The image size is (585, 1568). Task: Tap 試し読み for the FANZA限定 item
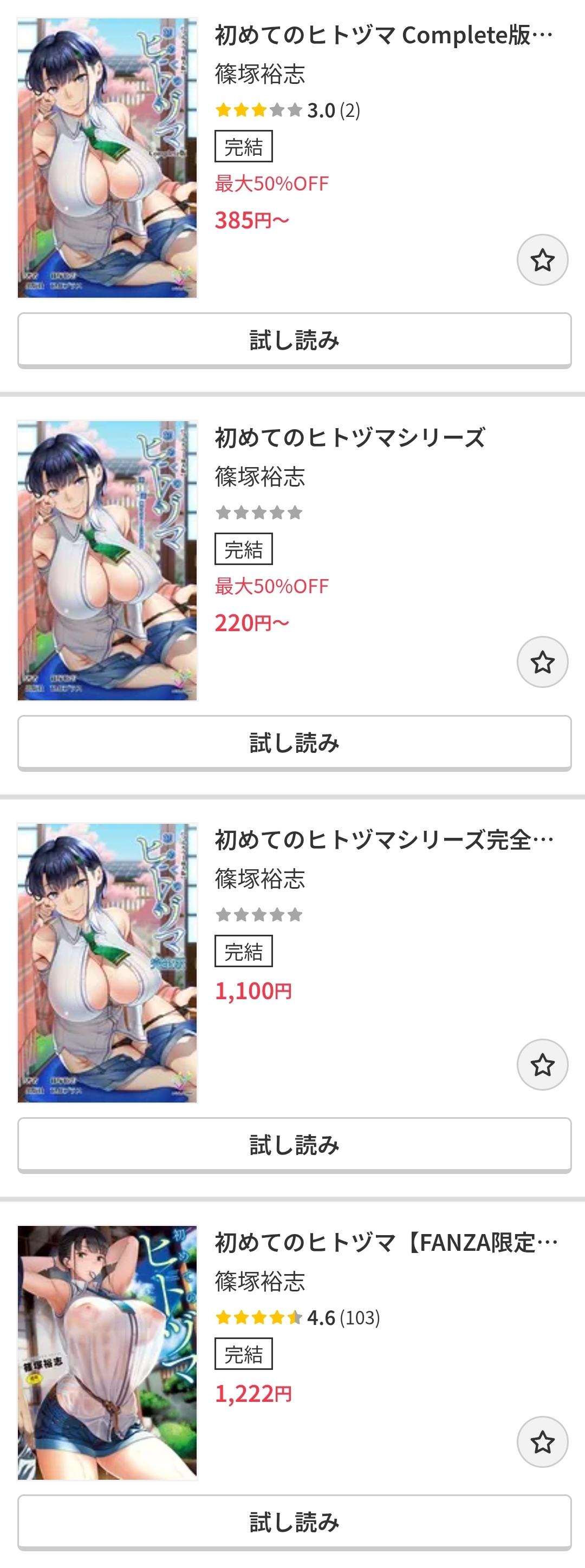click(294, 1523)
